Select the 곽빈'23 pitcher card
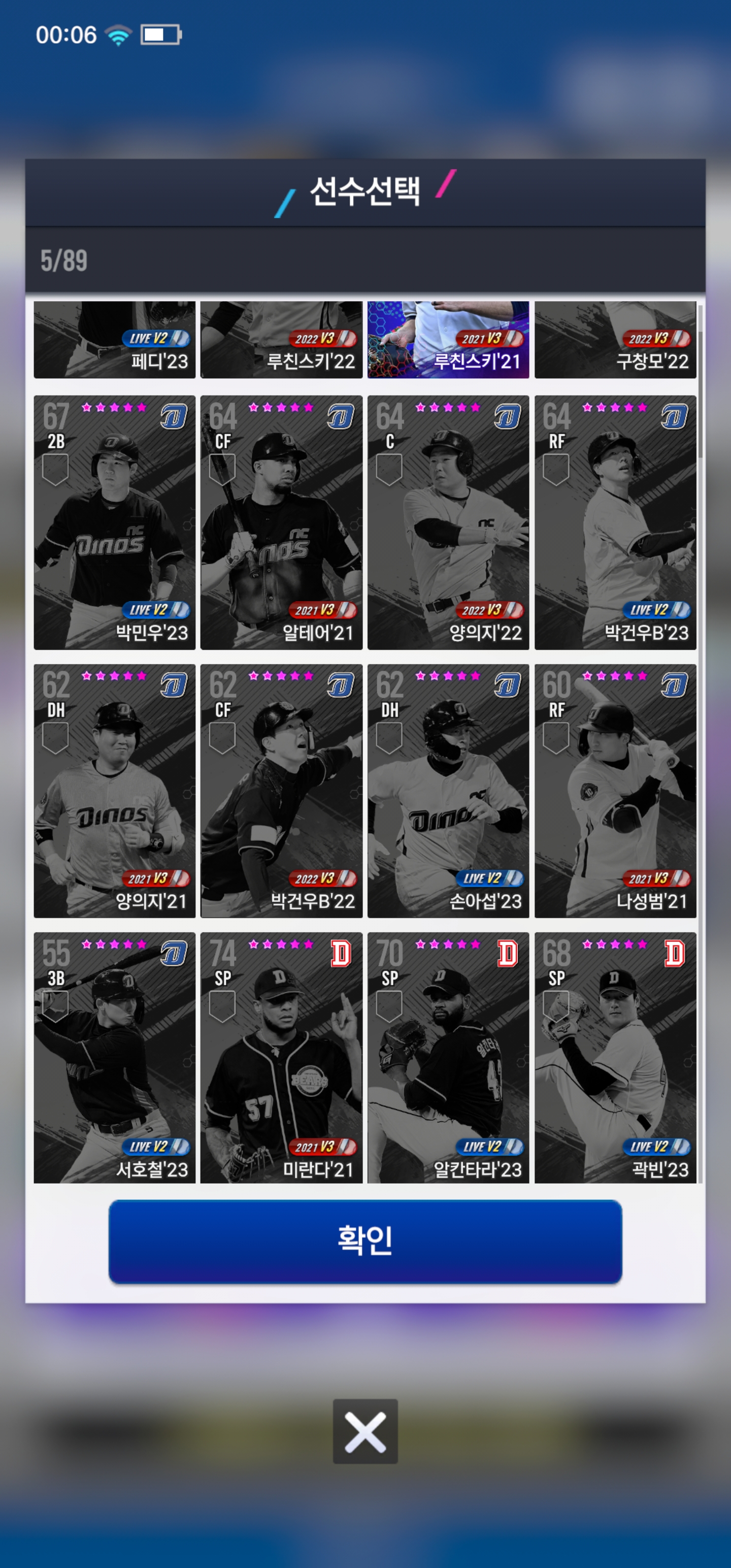This screenshot has width=731, height=1568. pyautogui.click(x=615, y=1057)
